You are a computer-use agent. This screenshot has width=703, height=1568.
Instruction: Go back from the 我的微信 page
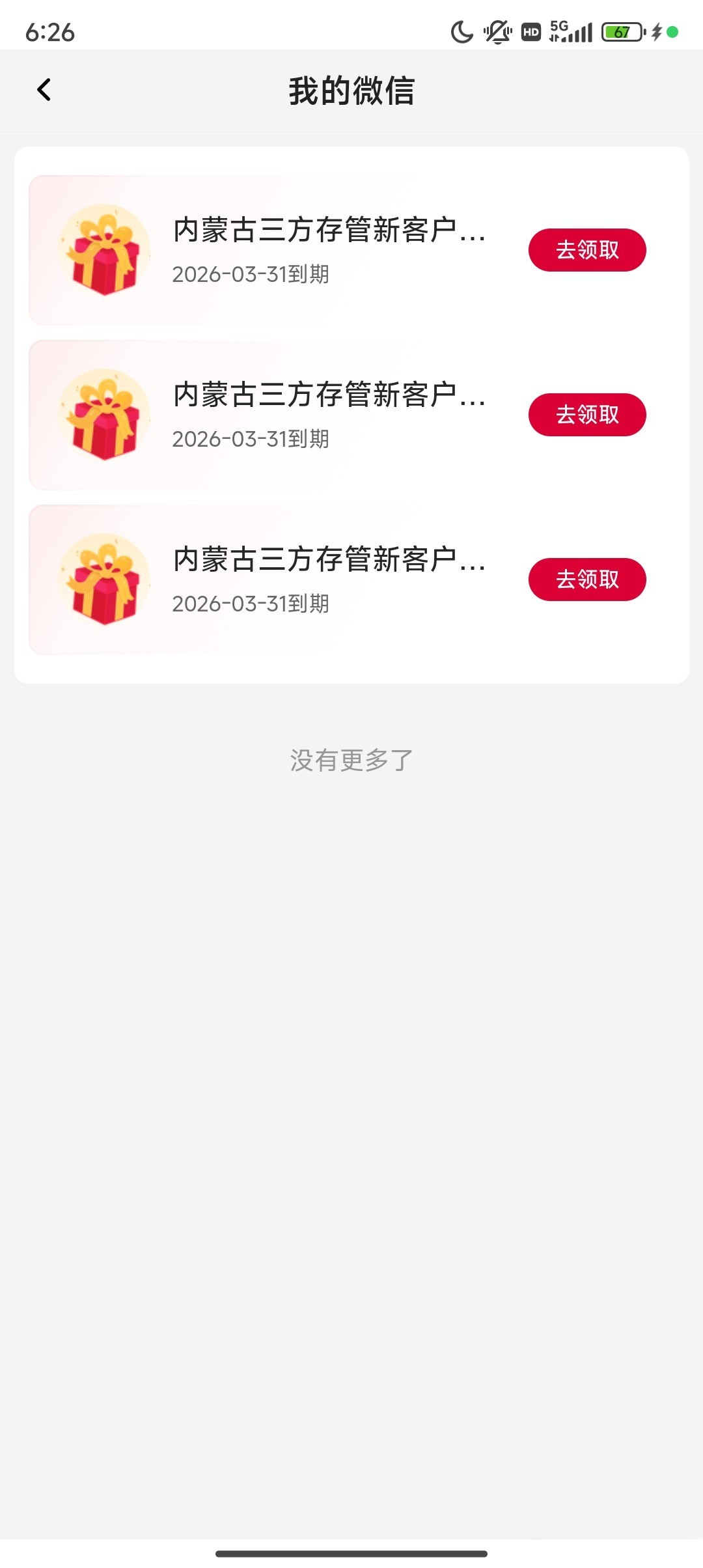(44, 90)
